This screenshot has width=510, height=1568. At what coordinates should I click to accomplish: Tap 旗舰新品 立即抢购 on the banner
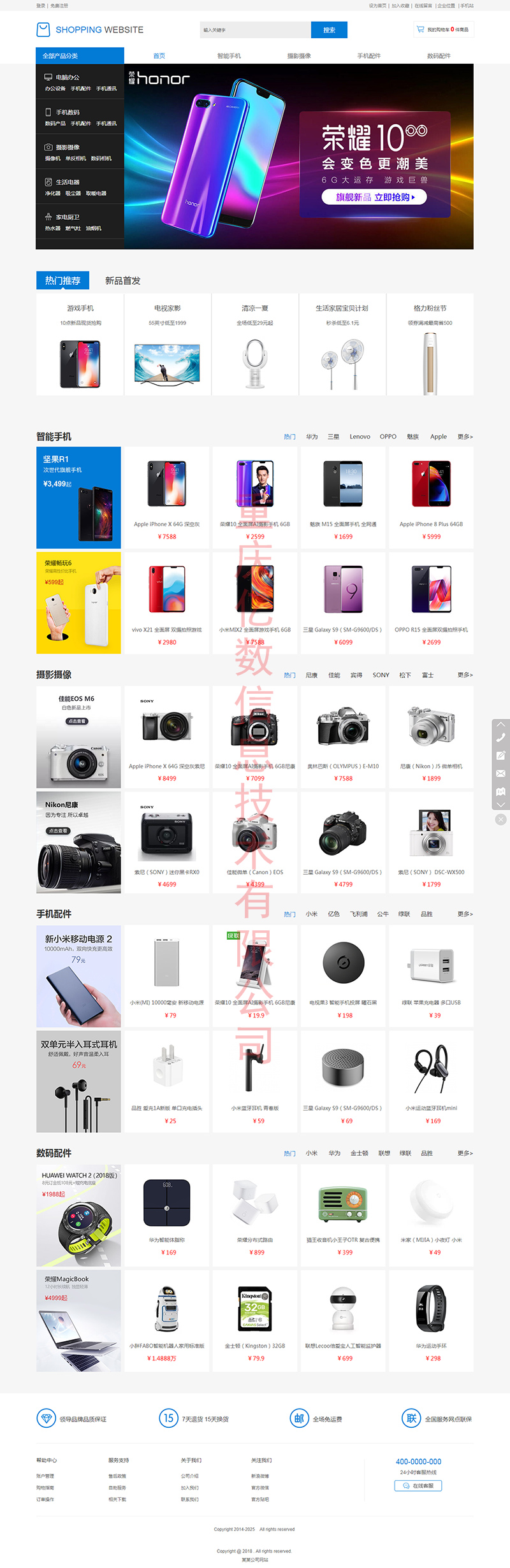coord(373,198)
